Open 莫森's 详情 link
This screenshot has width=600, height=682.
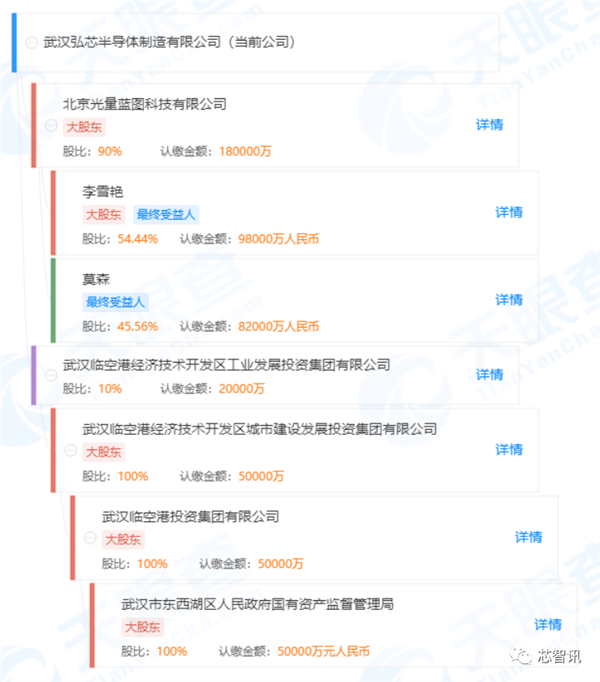coord(509,299)
